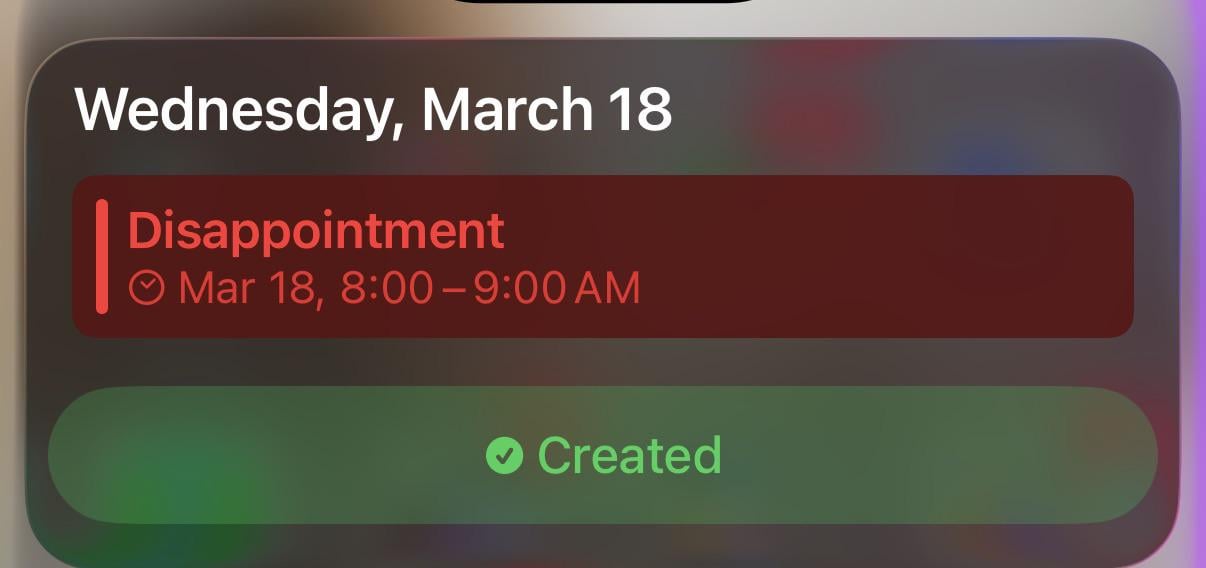Image resolution: width=1206 pixels, height=568 pixels.
Task: Tap the green Created button
Action: [602, 456]
